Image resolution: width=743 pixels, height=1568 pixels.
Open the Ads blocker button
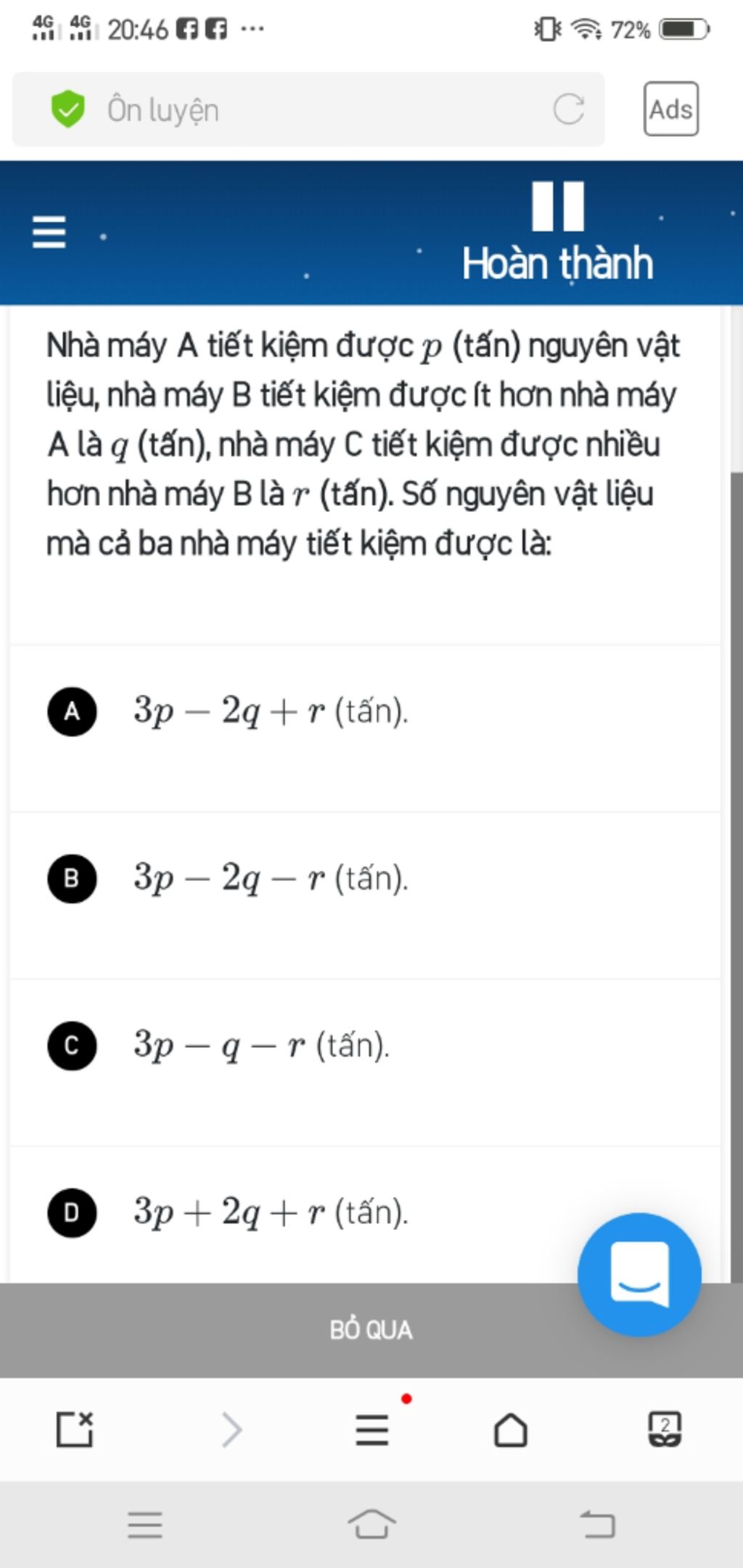[x=670, y=110]
